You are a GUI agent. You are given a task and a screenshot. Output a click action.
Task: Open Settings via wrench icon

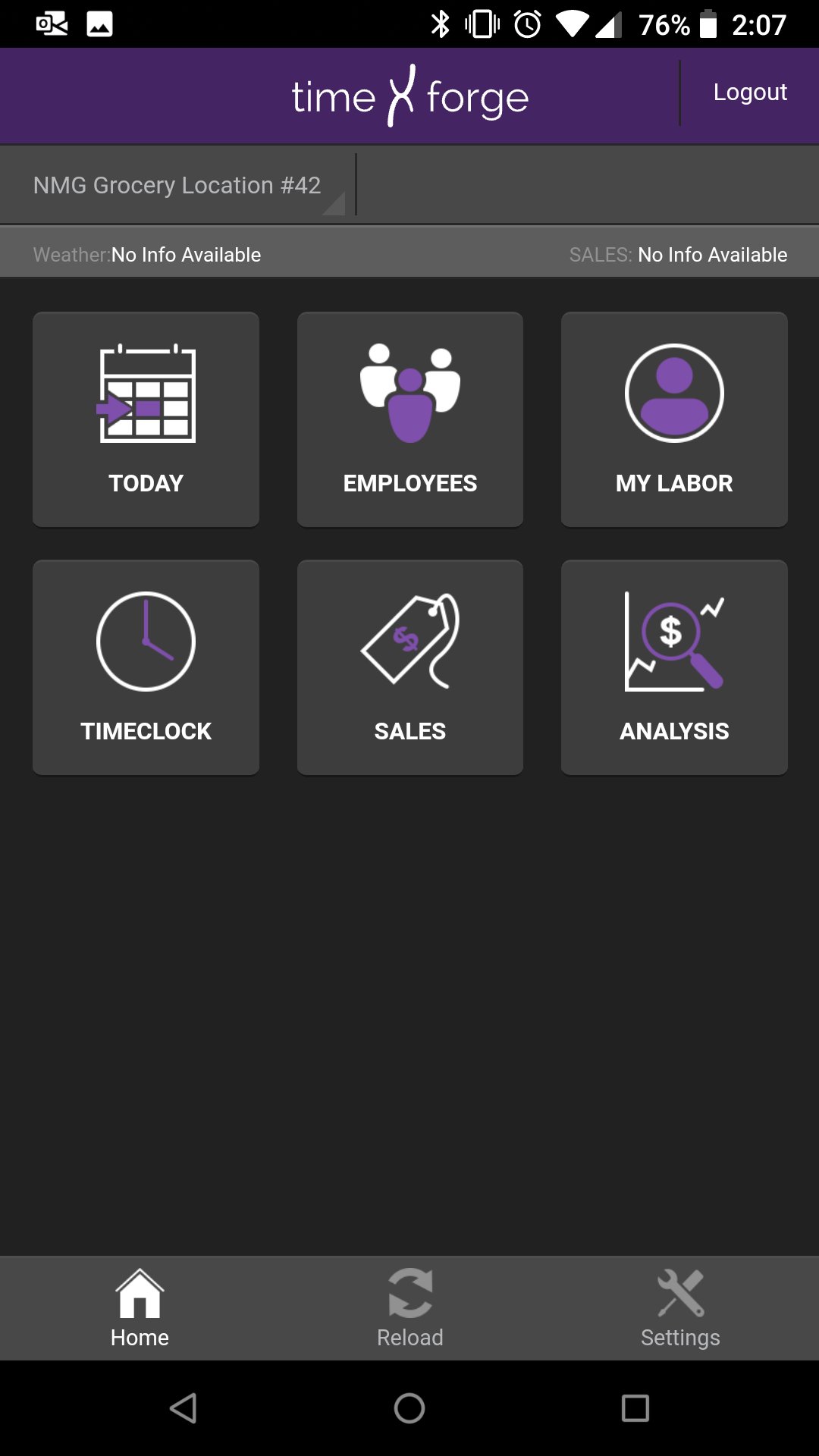679,1289
